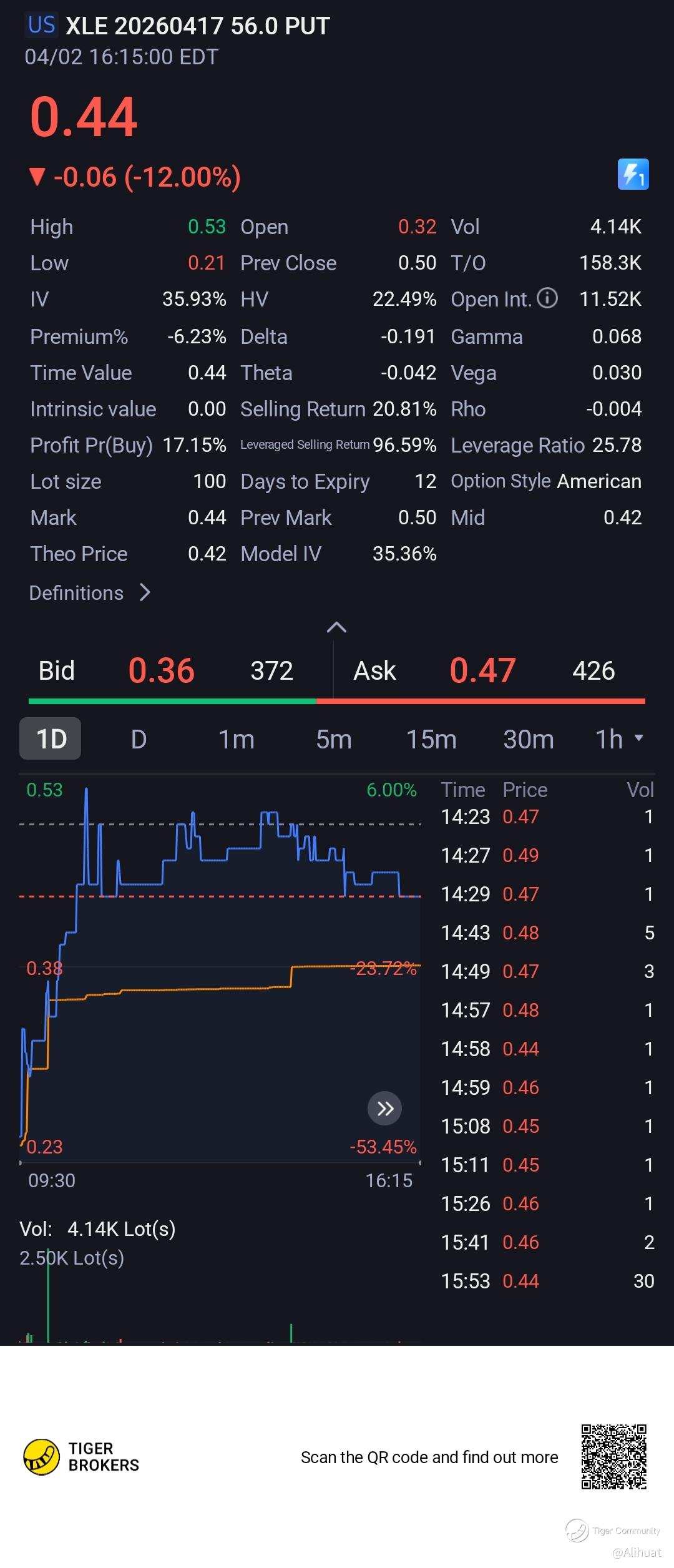Switch chart to 15m interval
This screenshot has width=674, height=1568.
(x=431, y=740)
